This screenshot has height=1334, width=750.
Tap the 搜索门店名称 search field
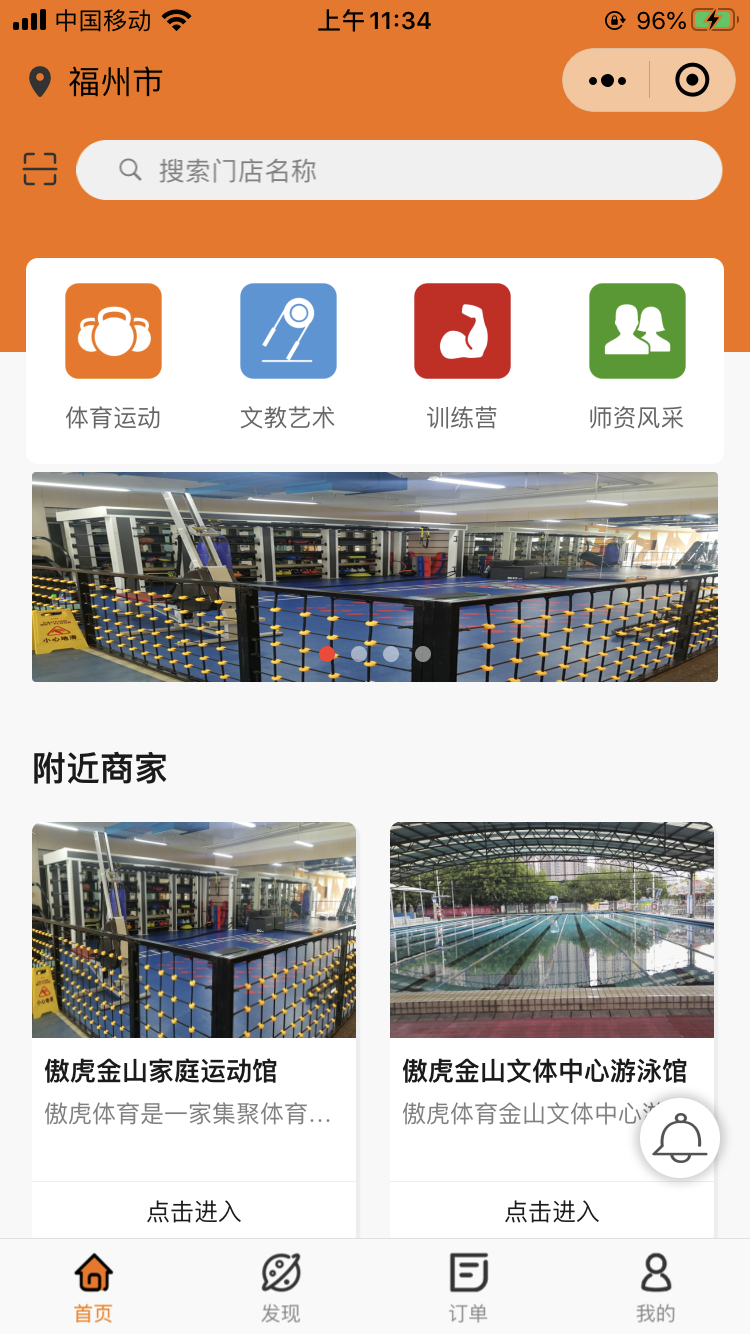pos(400,170)
